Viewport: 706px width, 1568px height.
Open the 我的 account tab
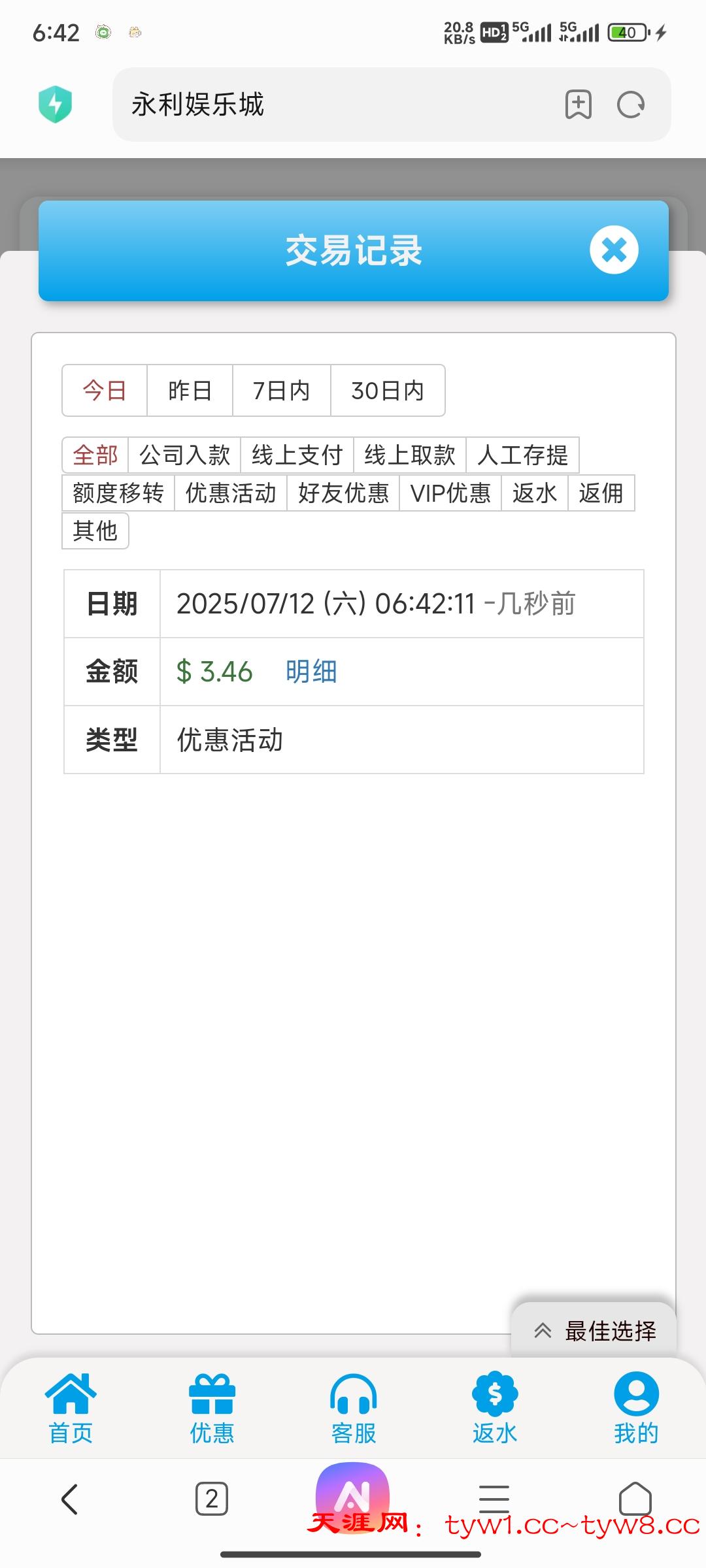635,1408
